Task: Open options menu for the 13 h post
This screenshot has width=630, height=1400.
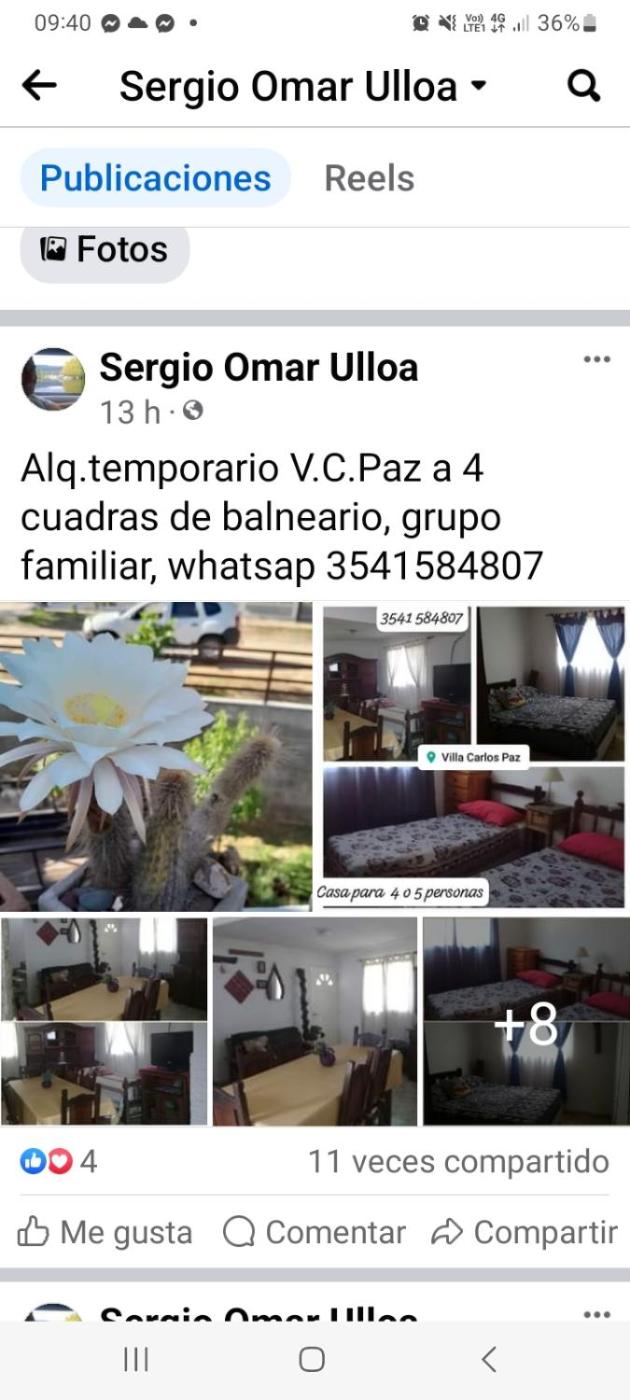Action: coord(596,360)
